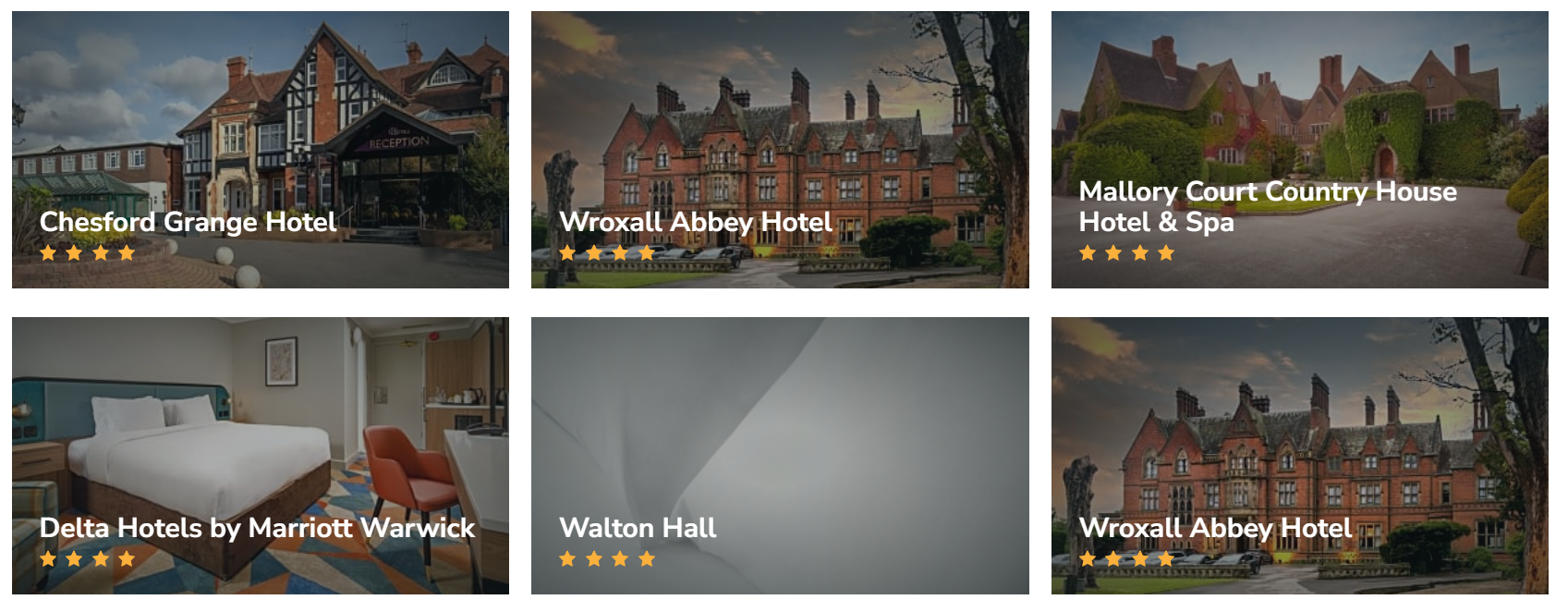Screen dimensions: 1568x612
Task: View Mallory Court Country House Hotel & Spa
Action: coord(1299,150)
